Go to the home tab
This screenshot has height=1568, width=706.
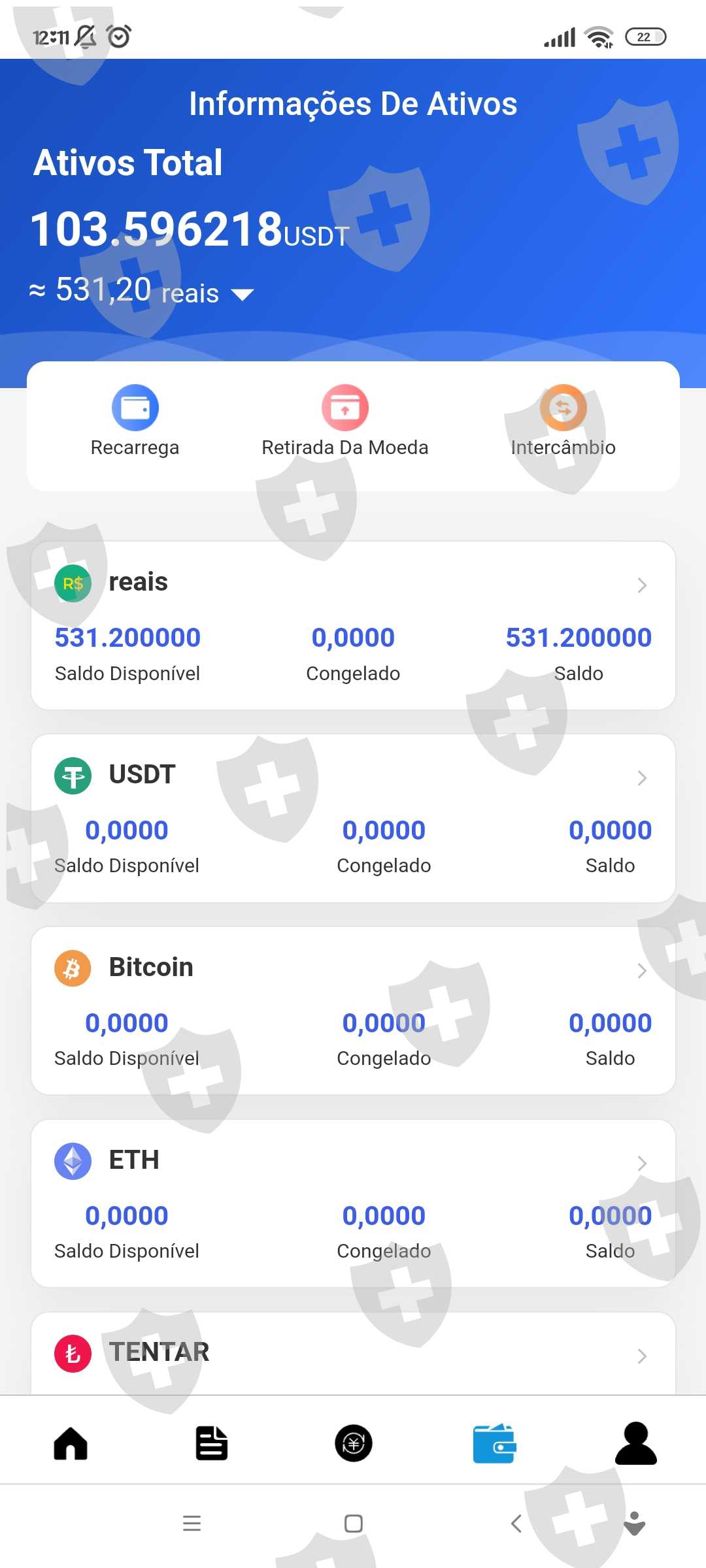(71, 1443)
